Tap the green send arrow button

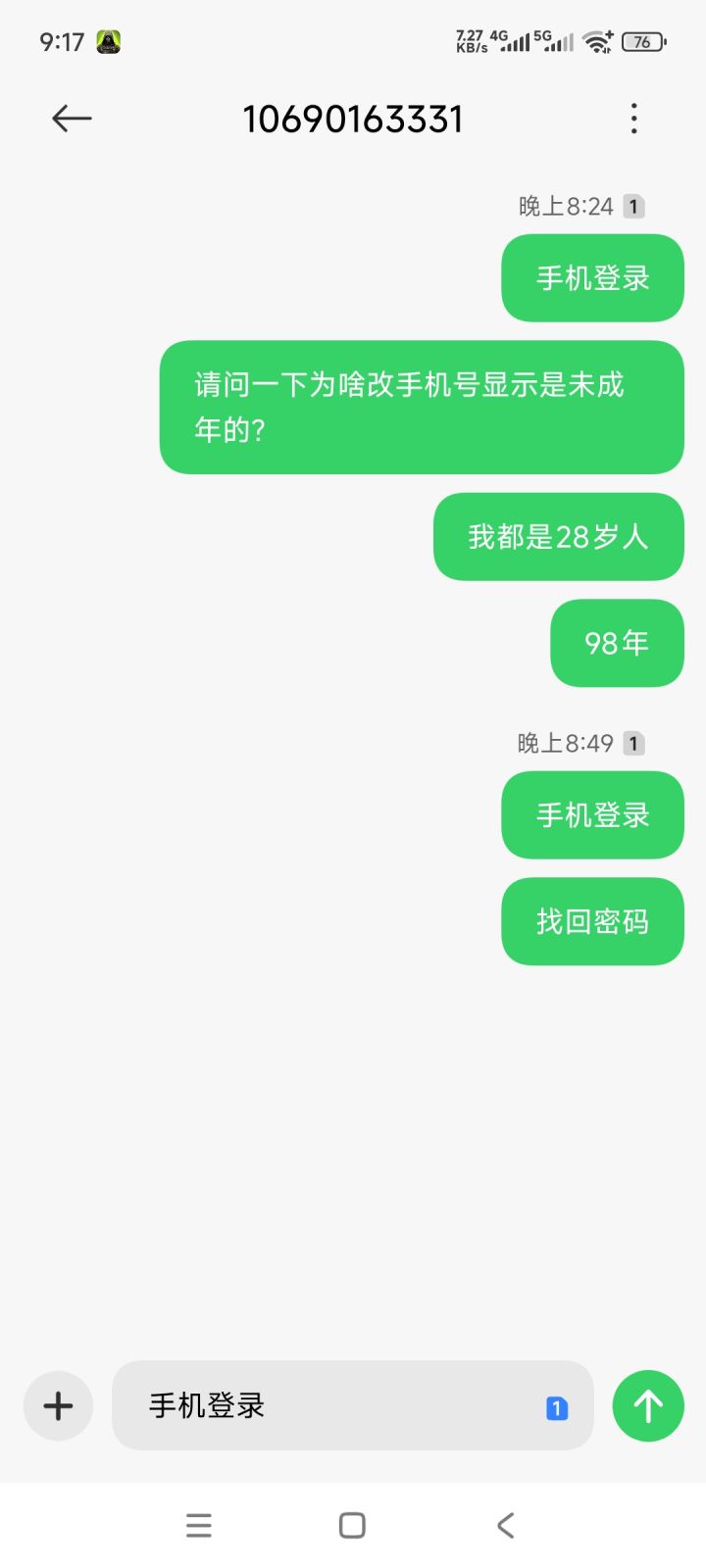point(647,1405)
